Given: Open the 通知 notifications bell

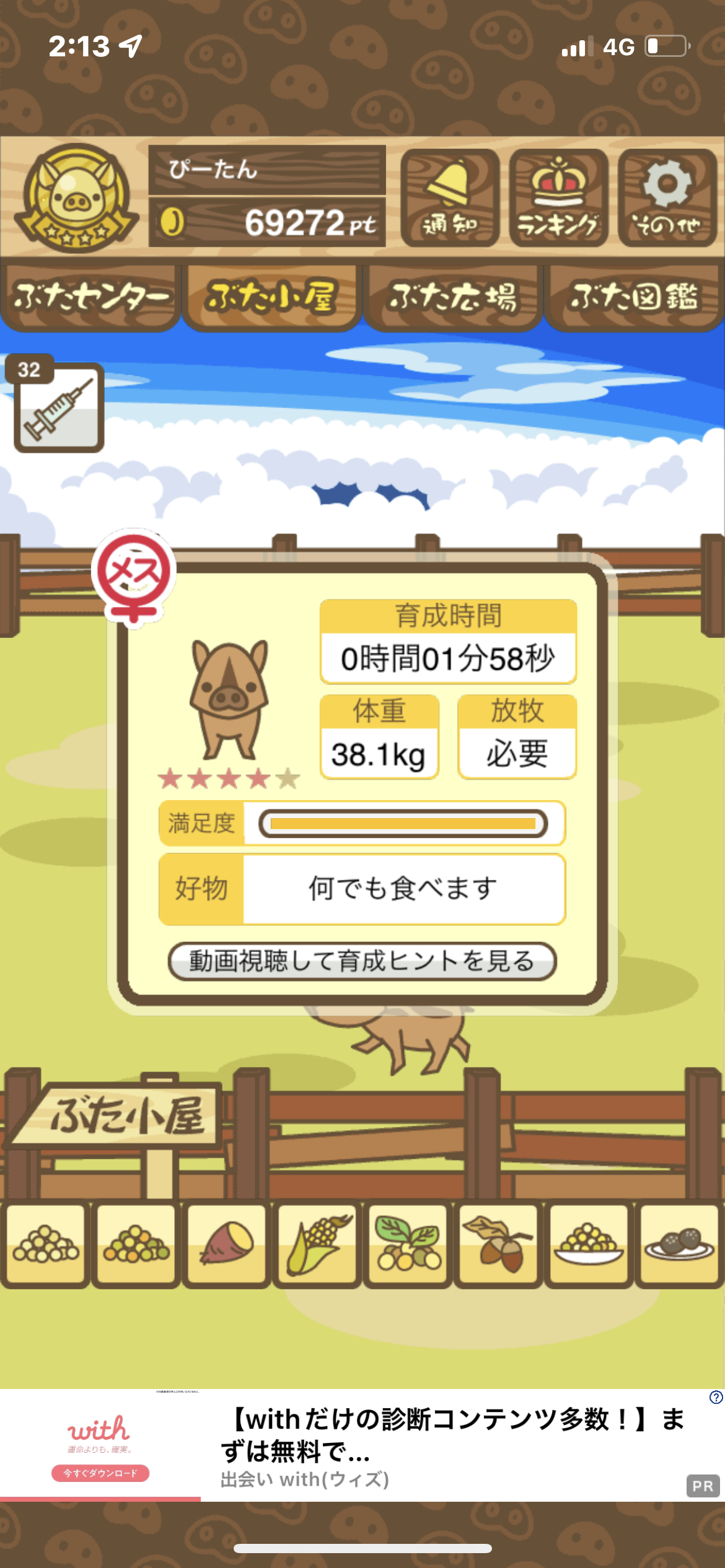Looking at the screenshot, I should tap(450, 198).
